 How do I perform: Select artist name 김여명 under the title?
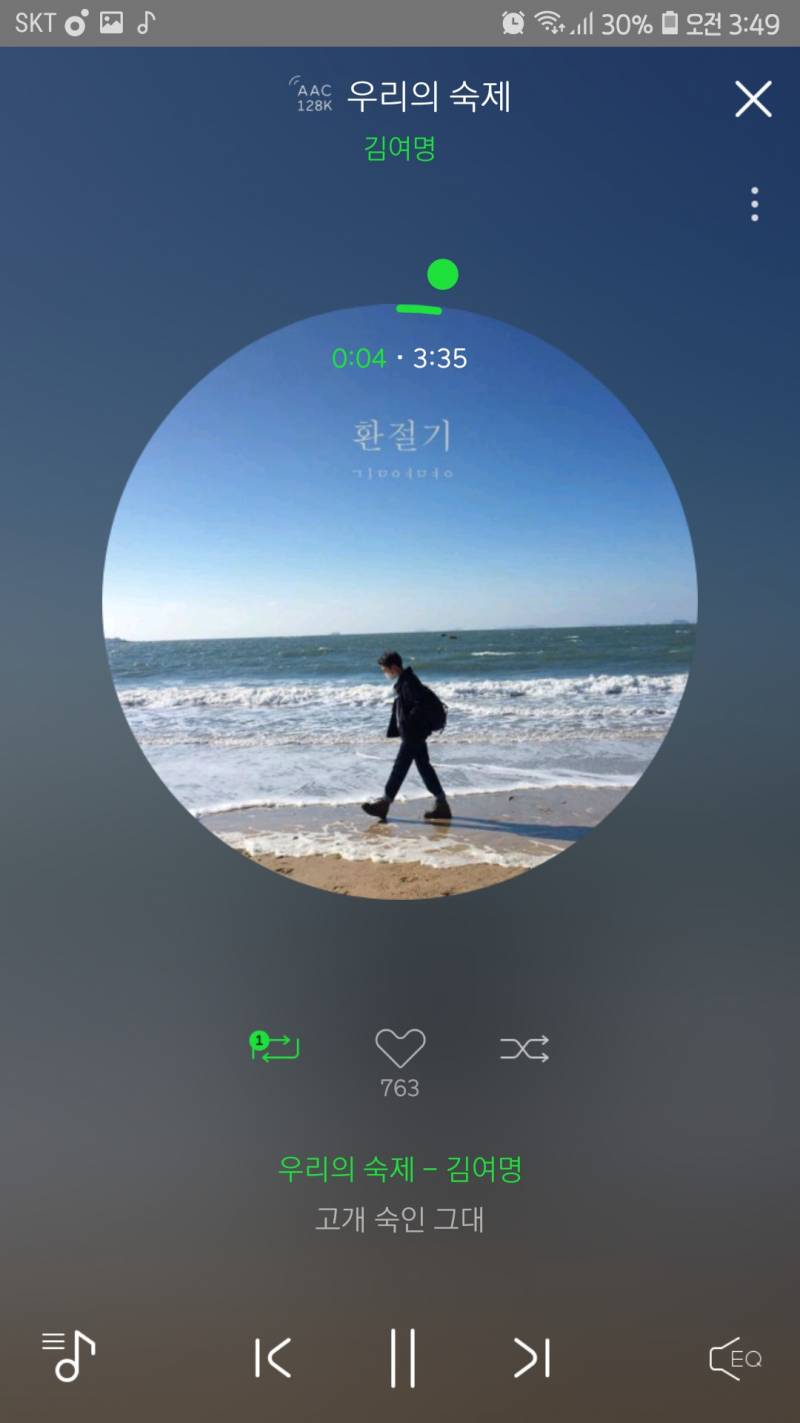point(400,148)
